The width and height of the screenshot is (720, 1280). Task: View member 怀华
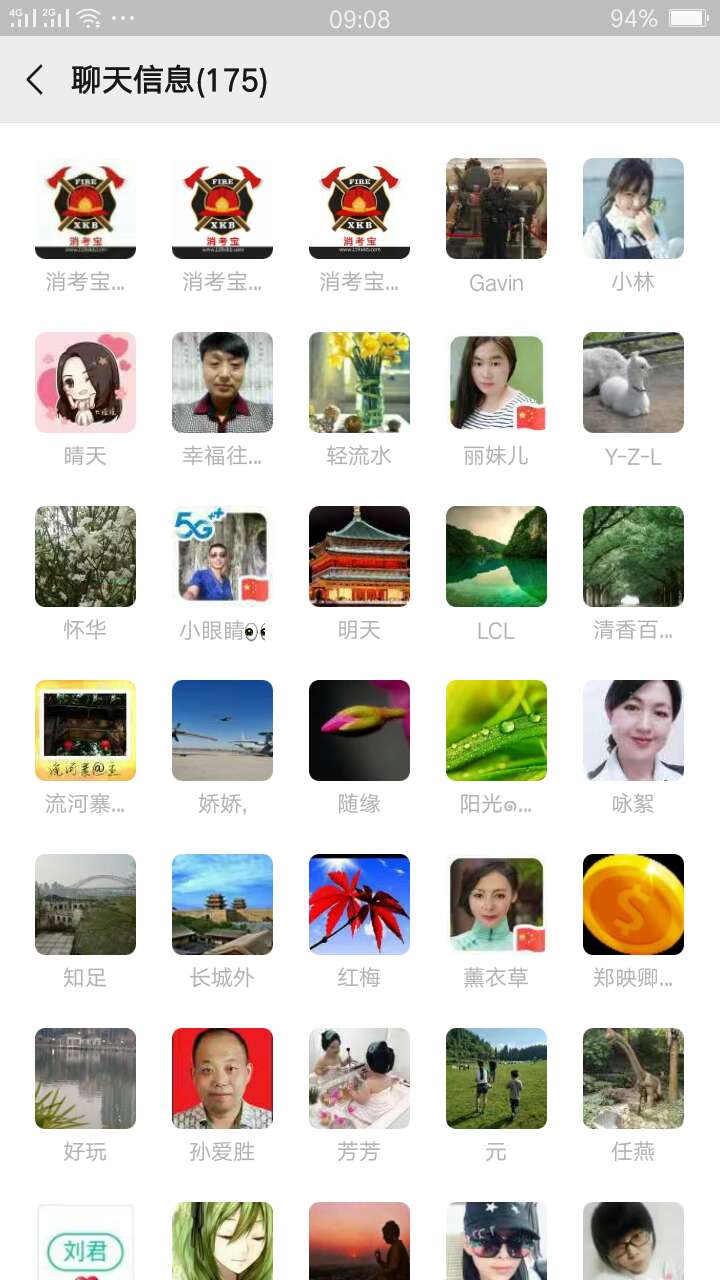(85, 557)
